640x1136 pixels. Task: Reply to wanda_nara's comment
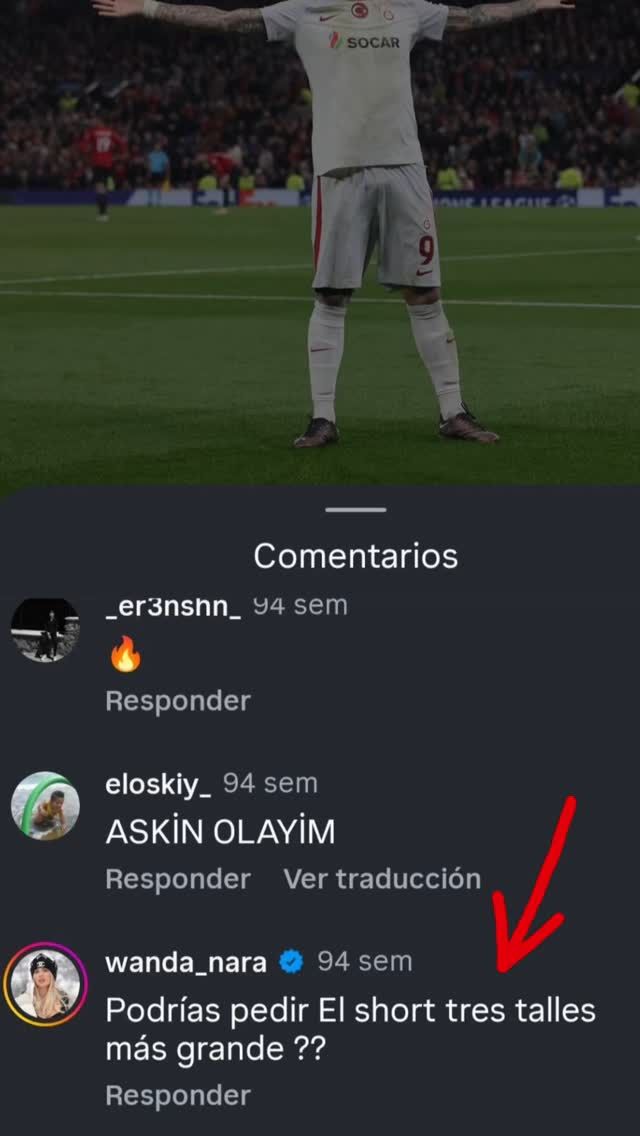pyautogui.click(x=177, y=1095)
